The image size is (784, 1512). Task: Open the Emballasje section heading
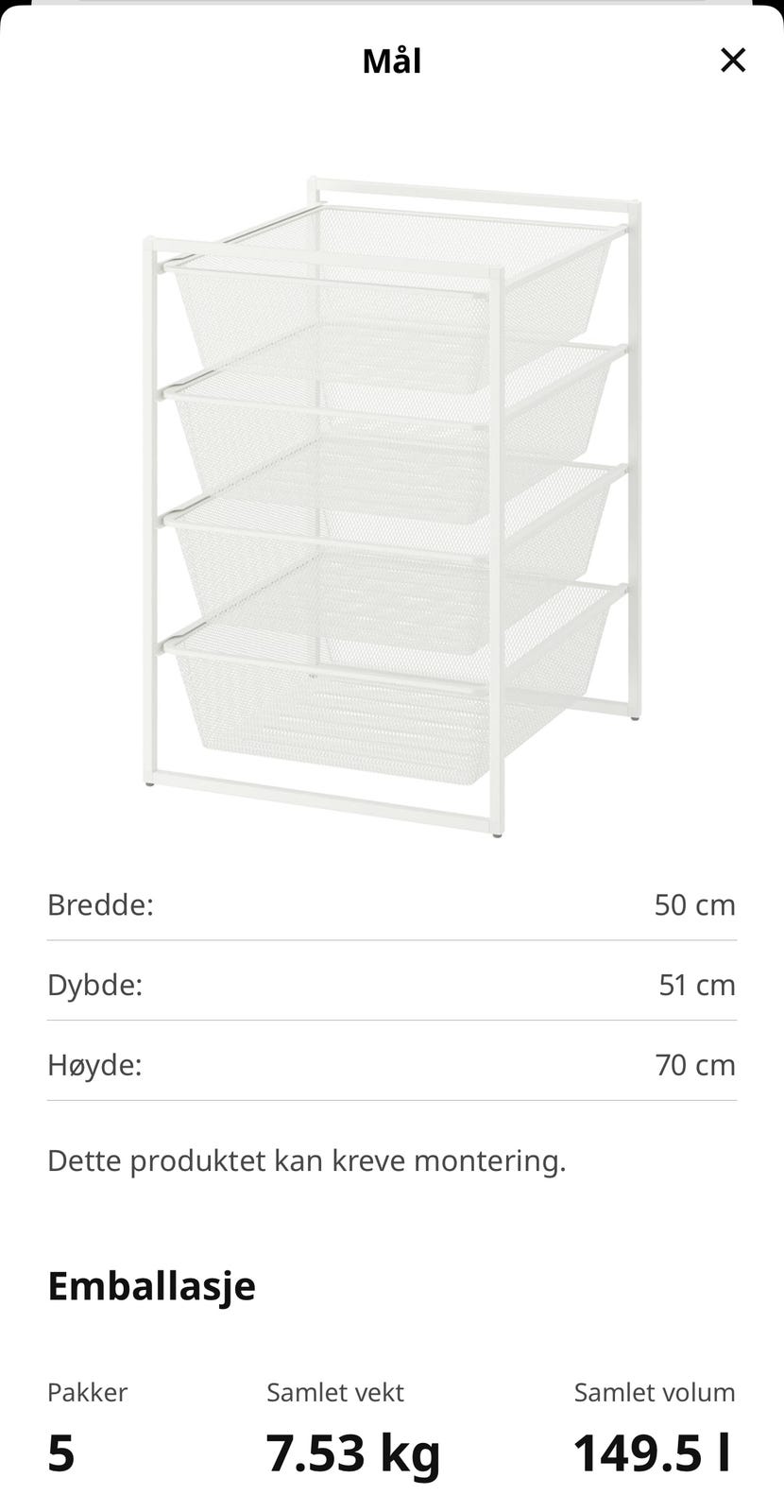point(152,1285)
